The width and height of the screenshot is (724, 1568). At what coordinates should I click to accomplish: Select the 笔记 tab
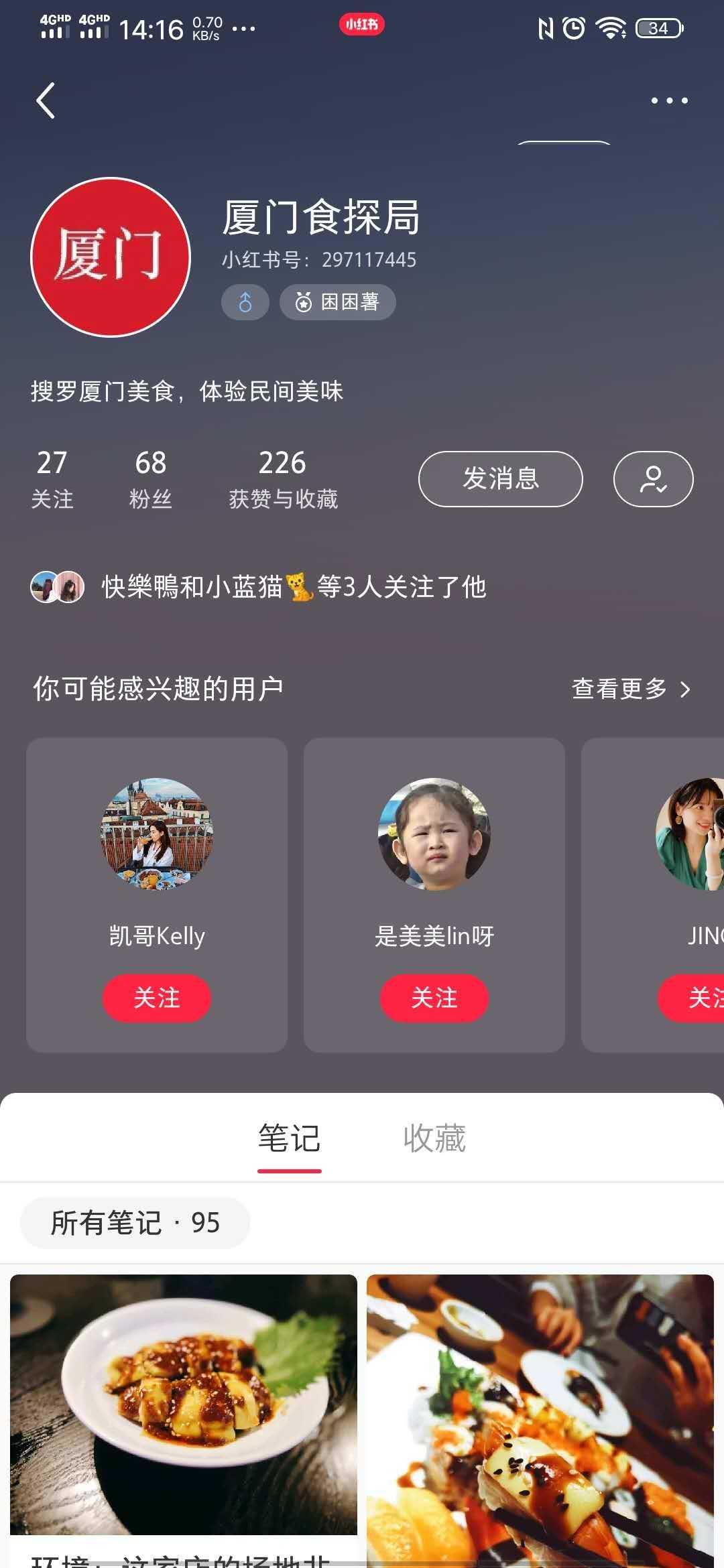click(x=290, y=1138)
